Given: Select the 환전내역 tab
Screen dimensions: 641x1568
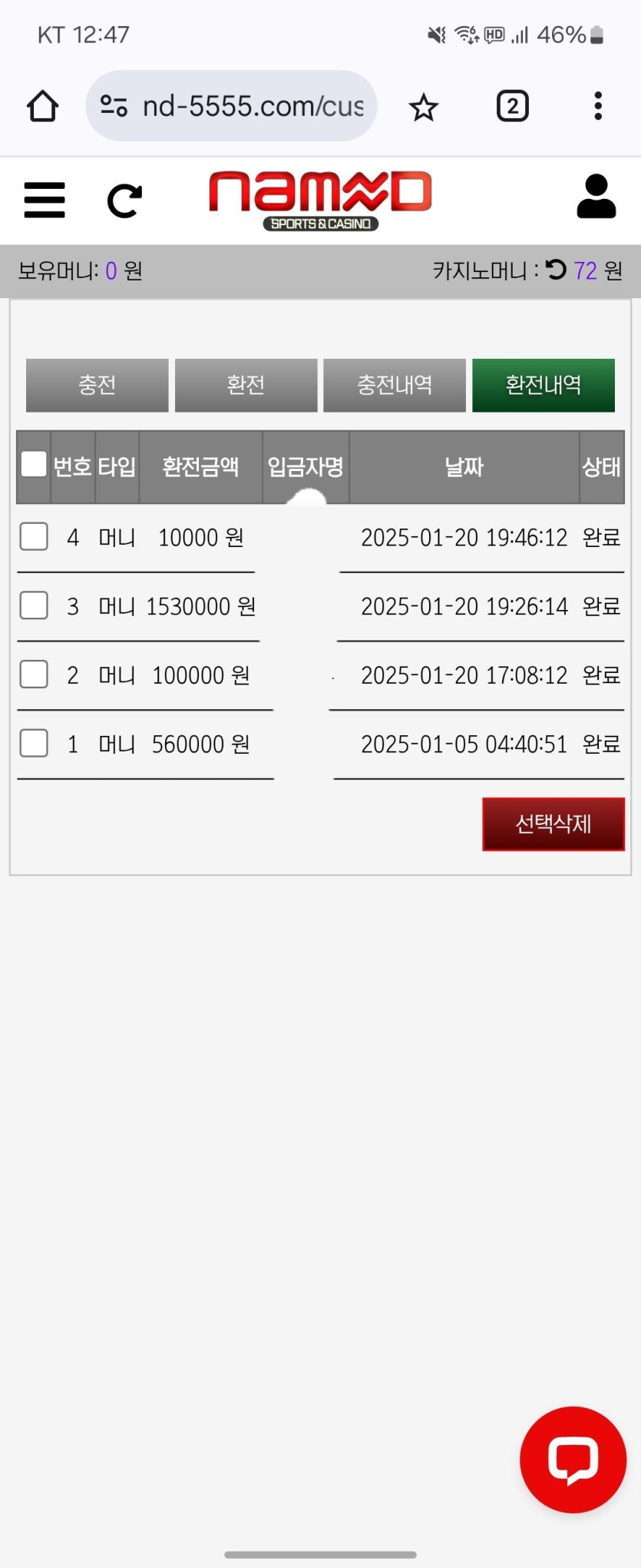Looking at the screenshot, I should [544, 385].
